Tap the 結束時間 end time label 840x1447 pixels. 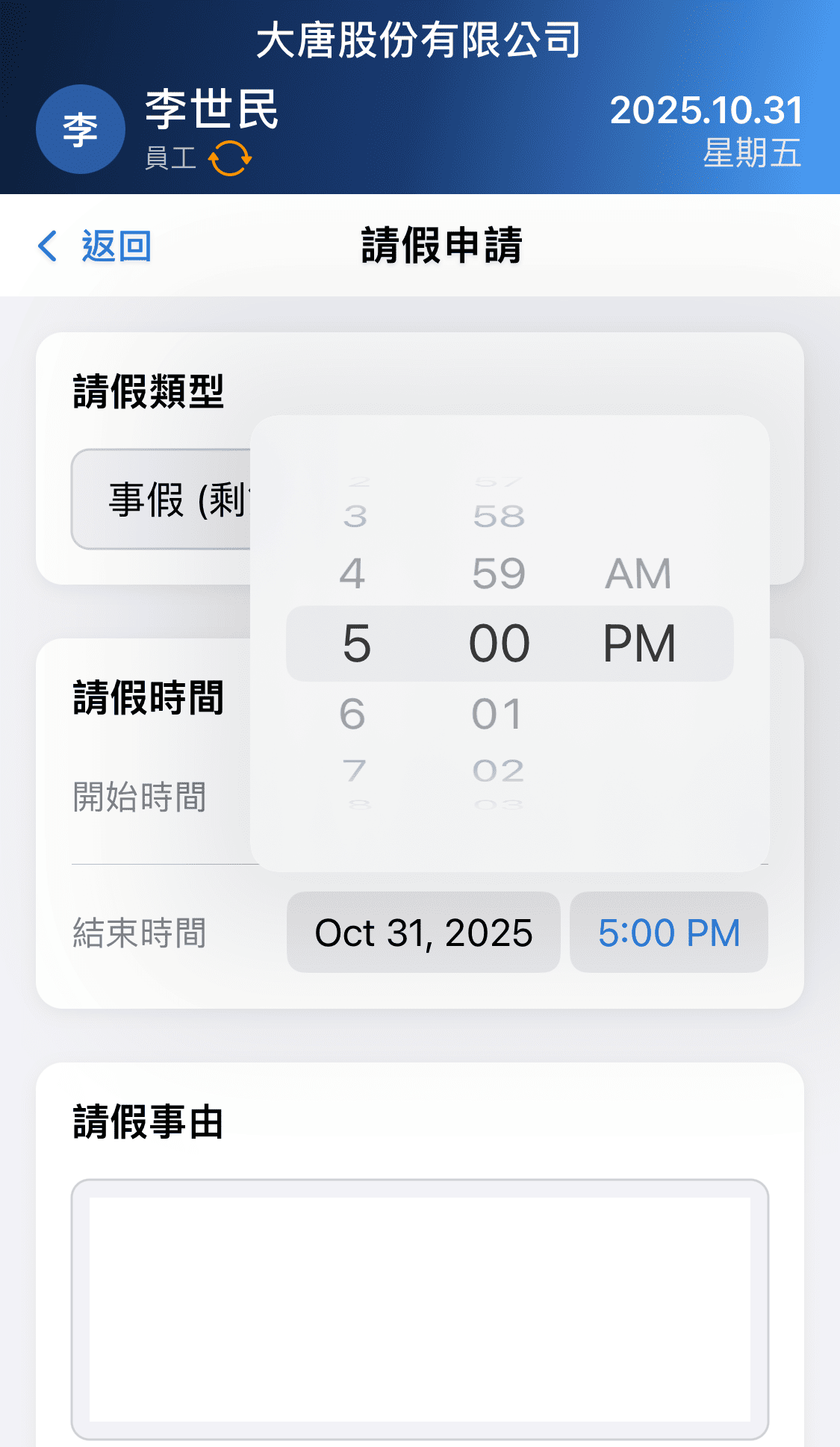point(140,932)
